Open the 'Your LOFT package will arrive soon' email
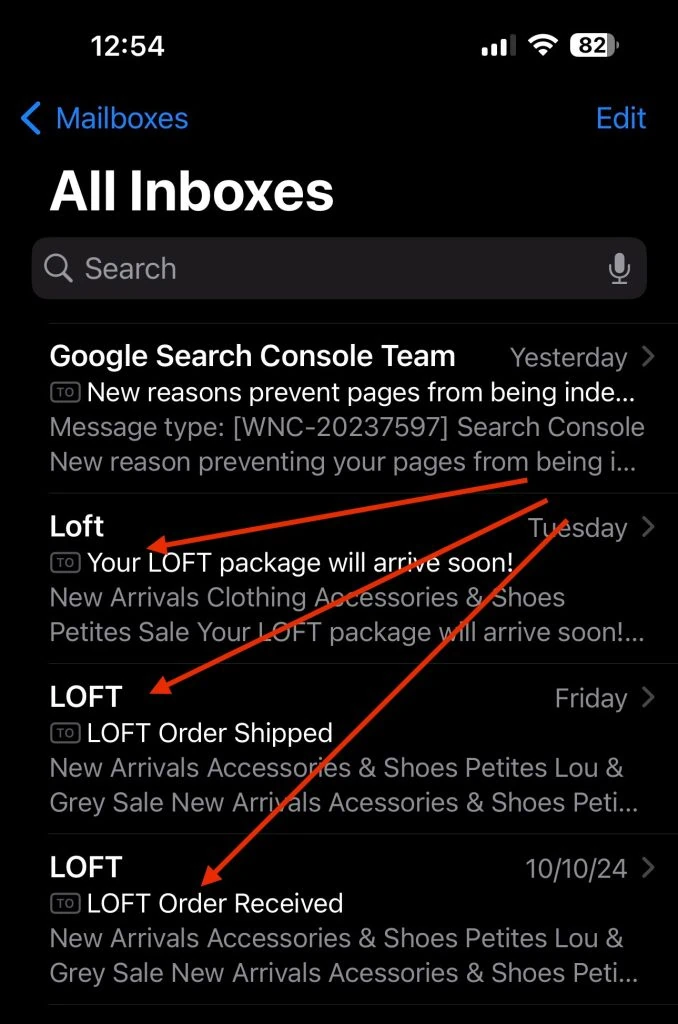Image resolution: width=678 pixels, height=1024 pixels. click(340, 580)
